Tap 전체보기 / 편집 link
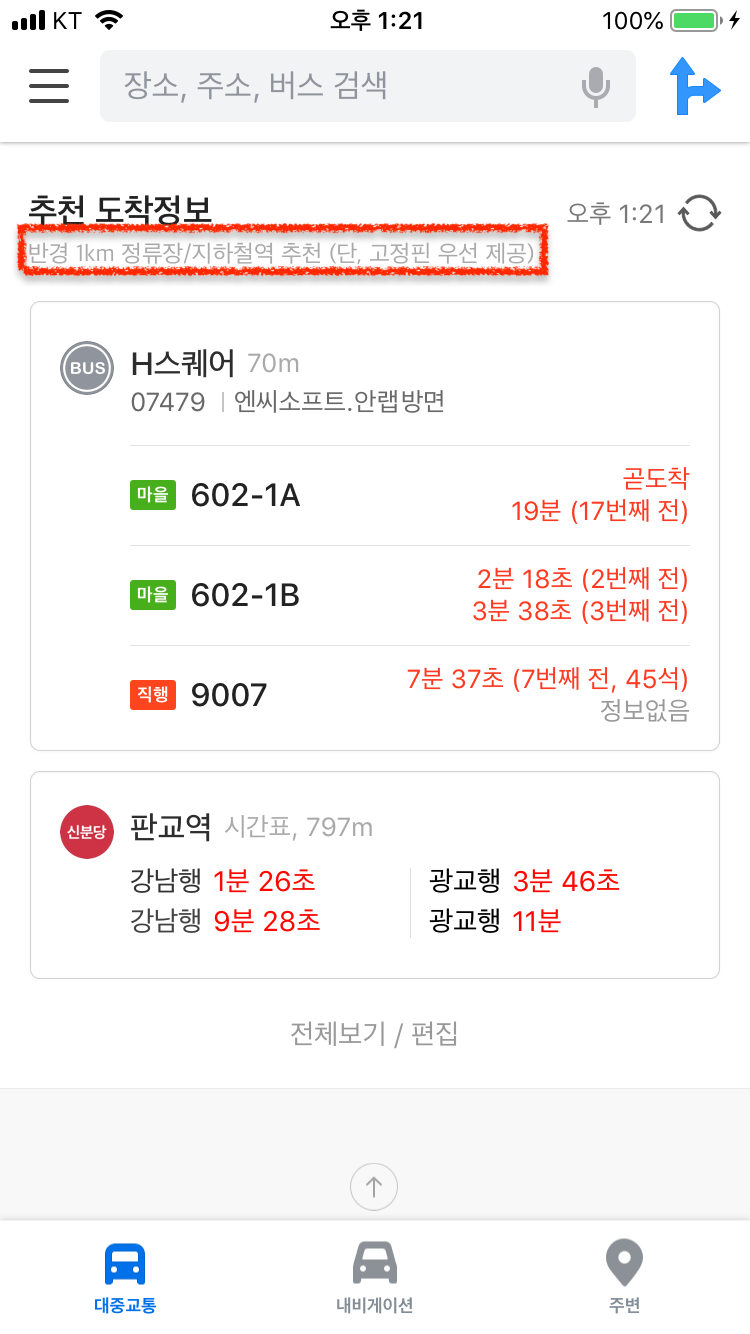Viewport: 750px width, 1334px height. click(x=374, y=1033)
